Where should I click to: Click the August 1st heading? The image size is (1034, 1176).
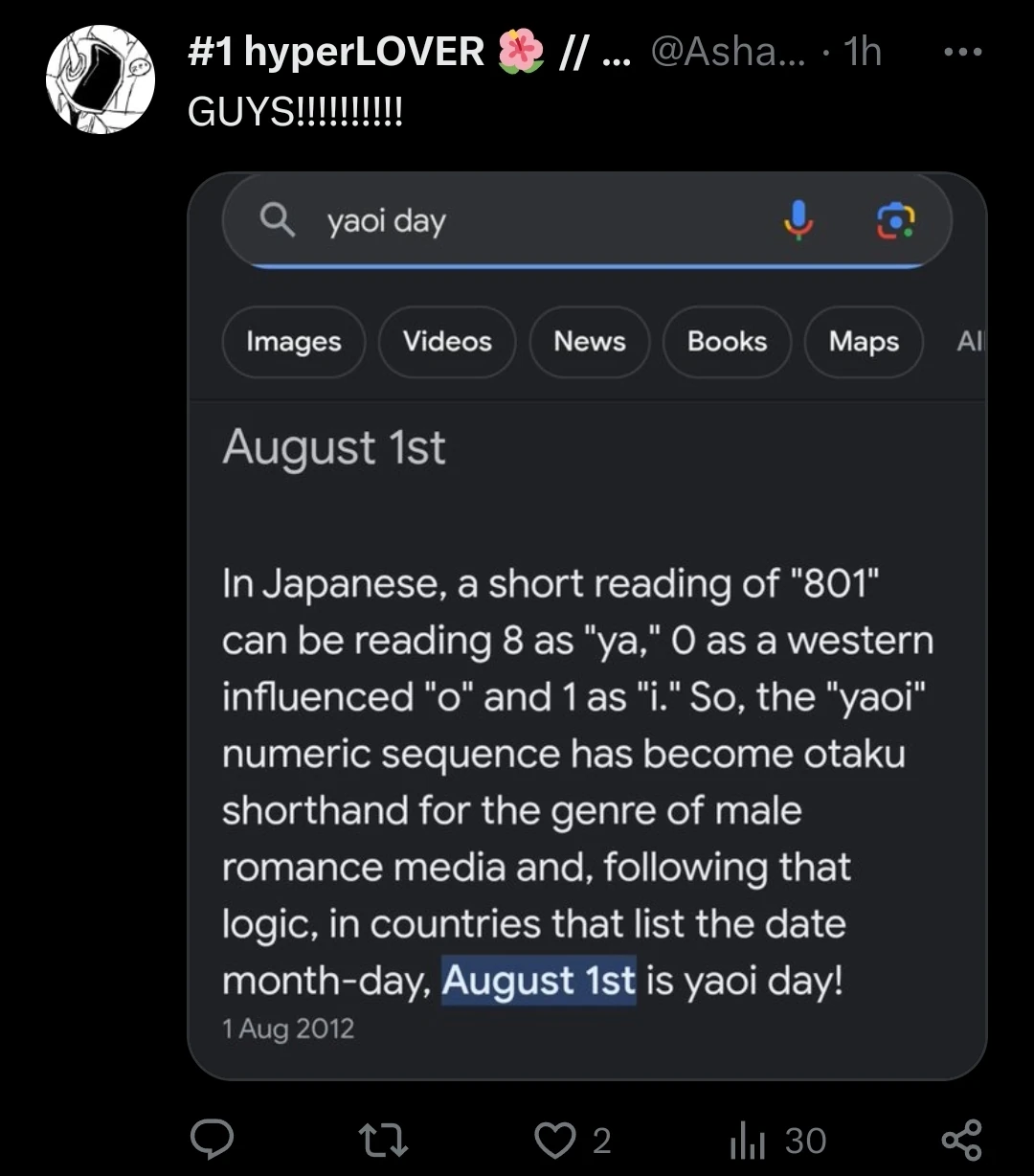click(x=333, y=447)
